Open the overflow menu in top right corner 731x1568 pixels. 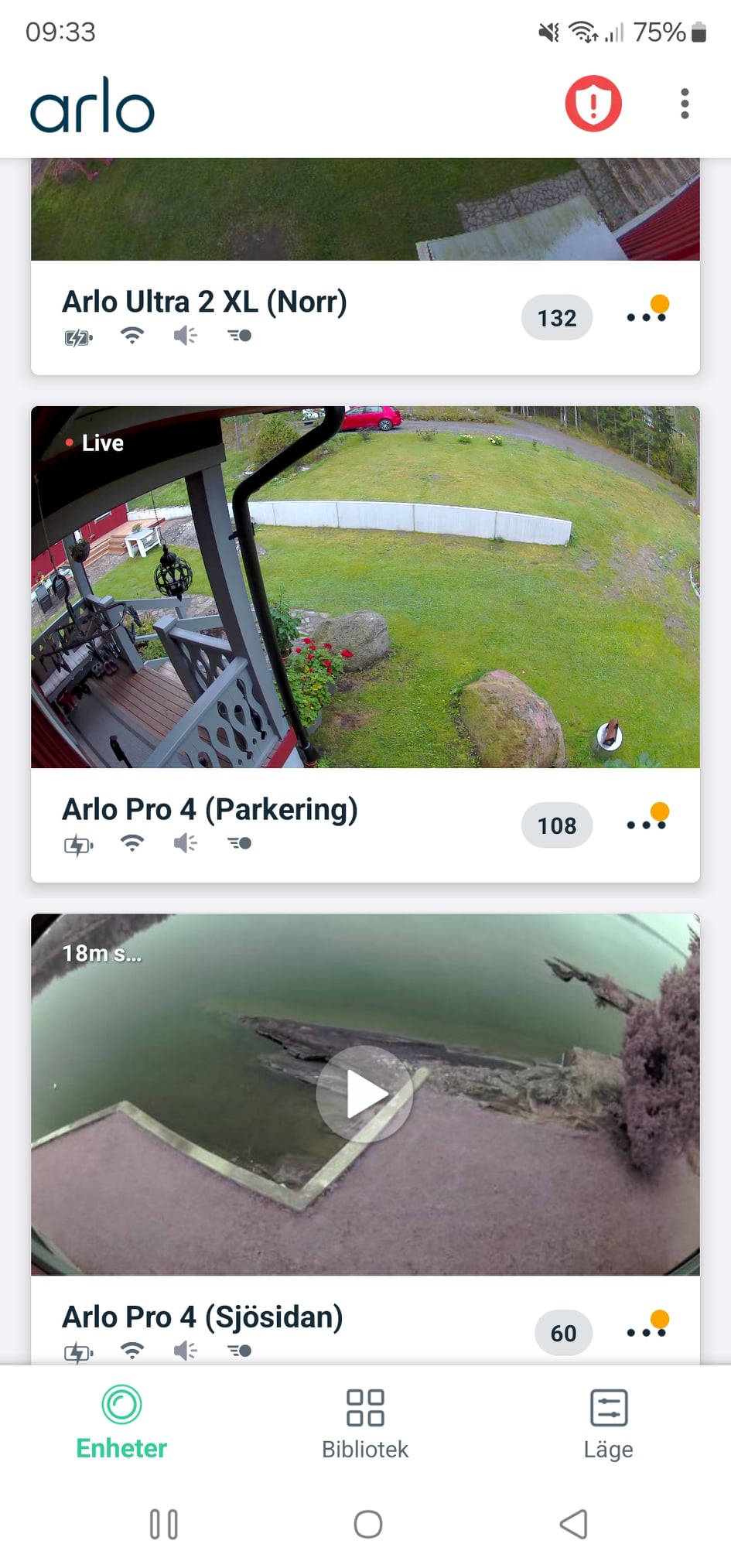684,103
